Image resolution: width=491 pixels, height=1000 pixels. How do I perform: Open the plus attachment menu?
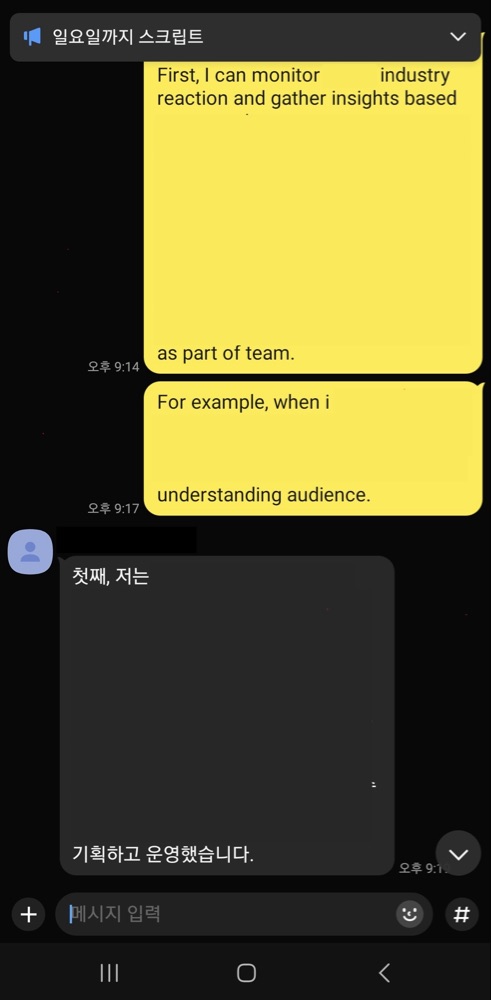pyautogui.click(x=29, y=914)
